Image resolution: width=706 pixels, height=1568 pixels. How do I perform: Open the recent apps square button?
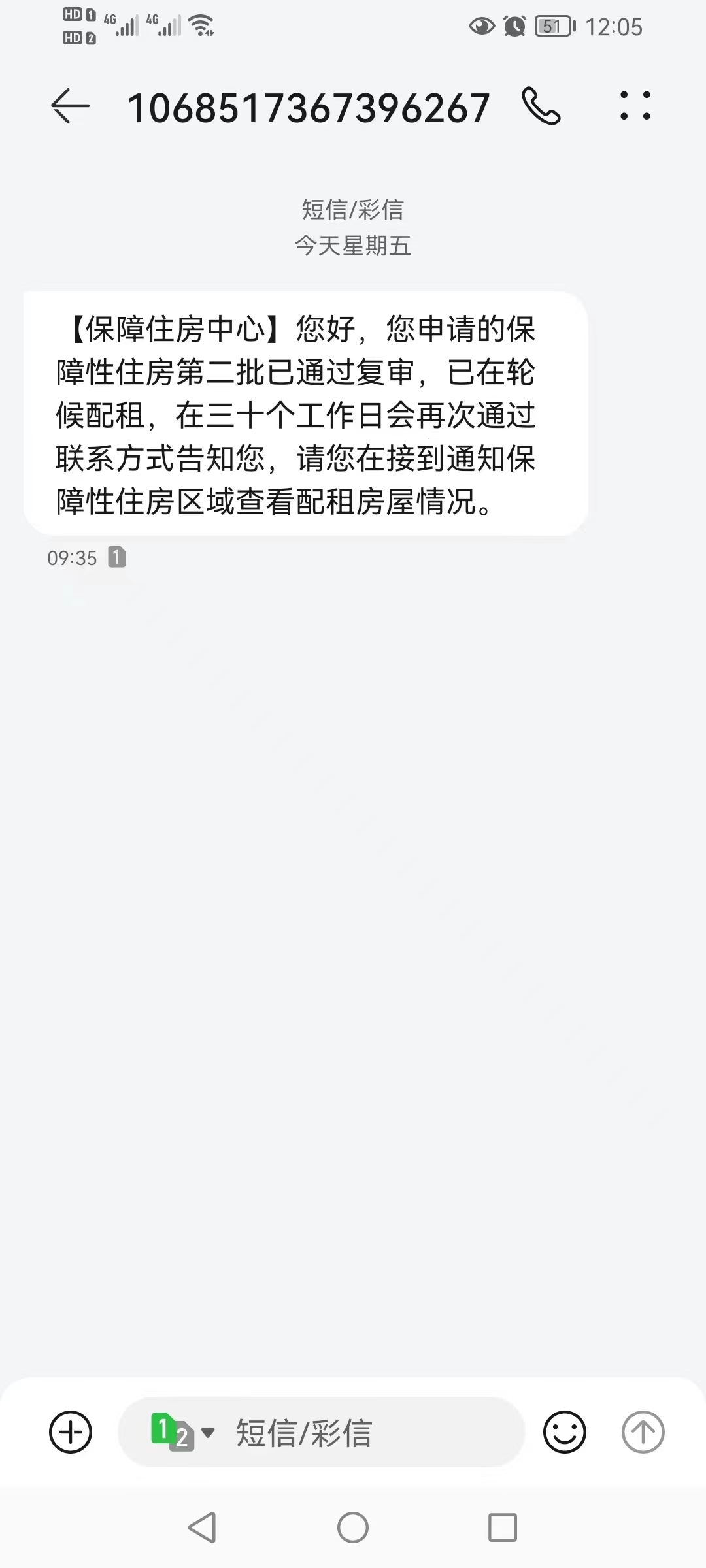[503, 1527]
